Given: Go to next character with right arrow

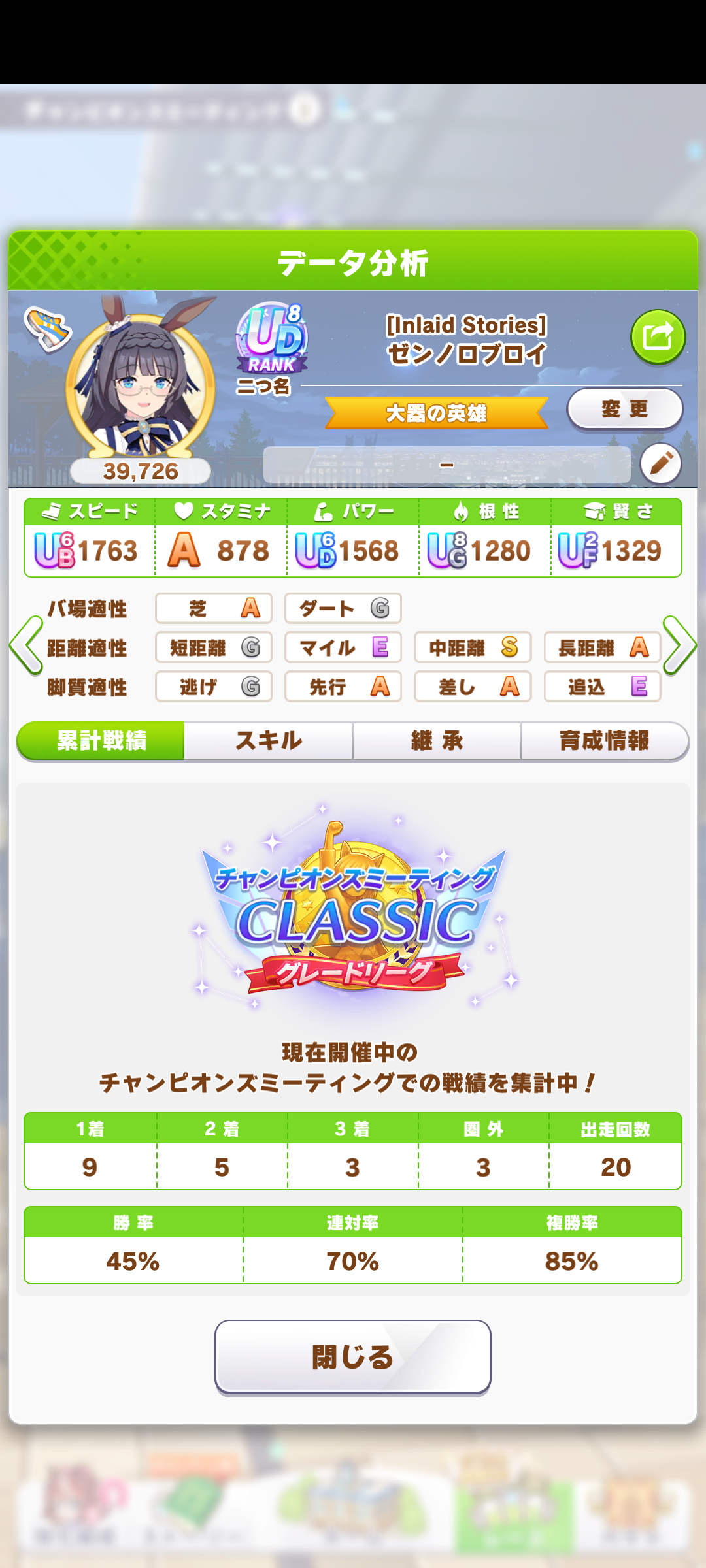Looking at the screenshot, I should pos(680,645).
